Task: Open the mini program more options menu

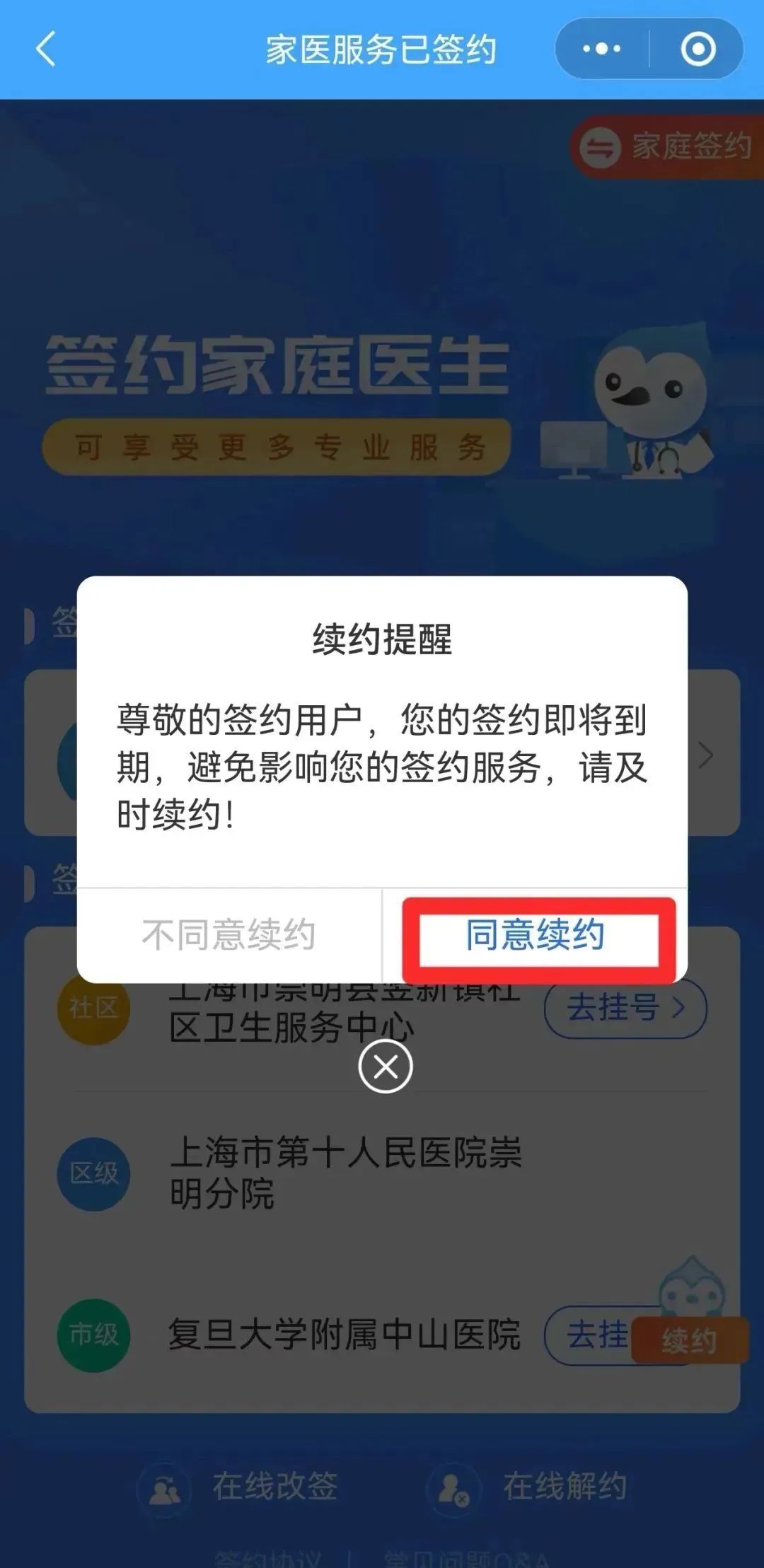Action: [601, 49]
